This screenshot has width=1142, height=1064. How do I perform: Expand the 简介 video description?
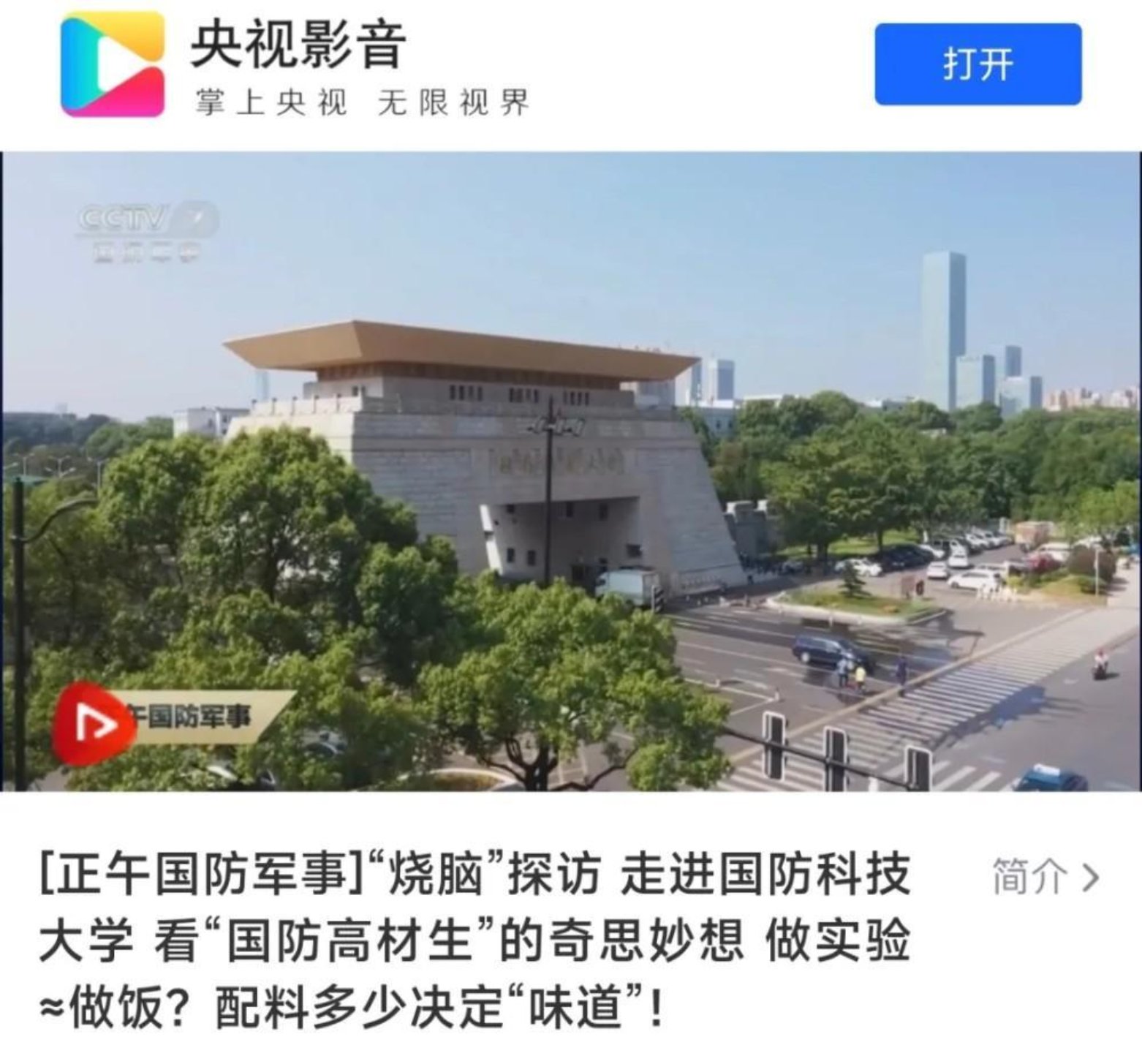(1045, 877)
